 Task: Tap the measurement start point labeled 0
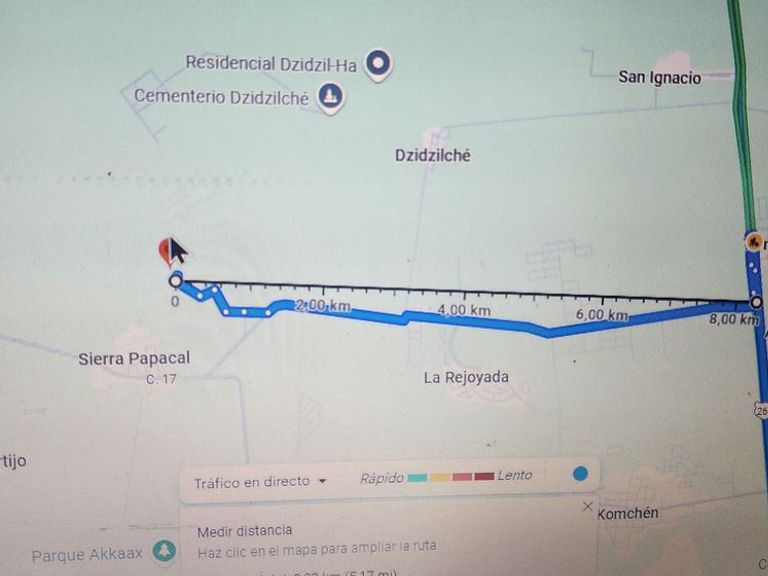click(x=176, y=280)
